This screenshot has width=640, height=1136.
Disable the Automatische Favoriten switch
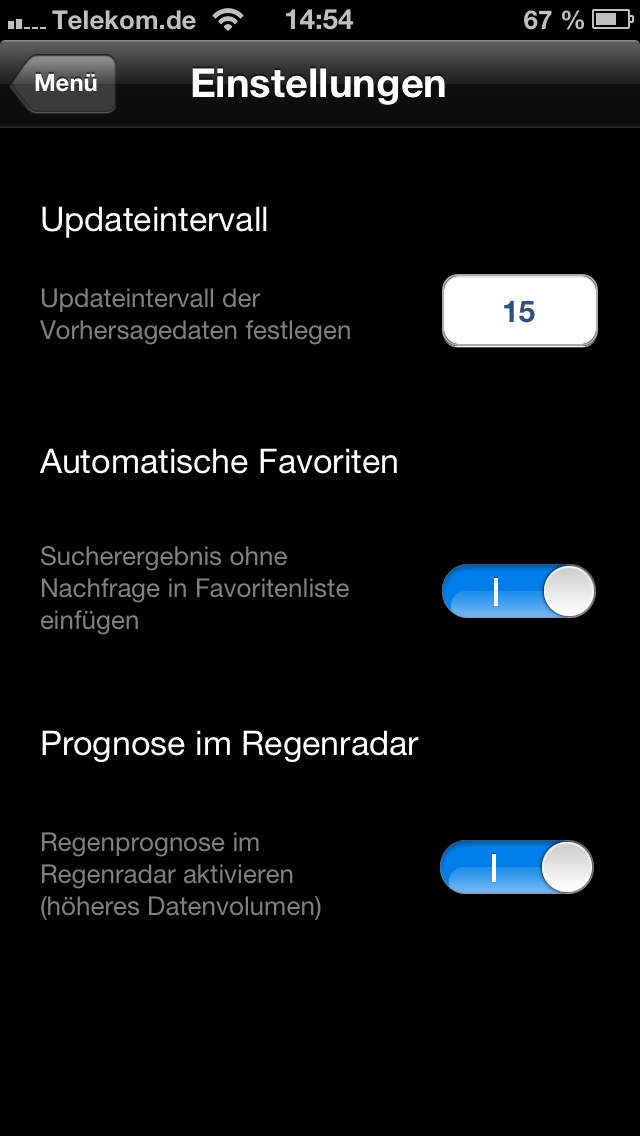(518, 591)
